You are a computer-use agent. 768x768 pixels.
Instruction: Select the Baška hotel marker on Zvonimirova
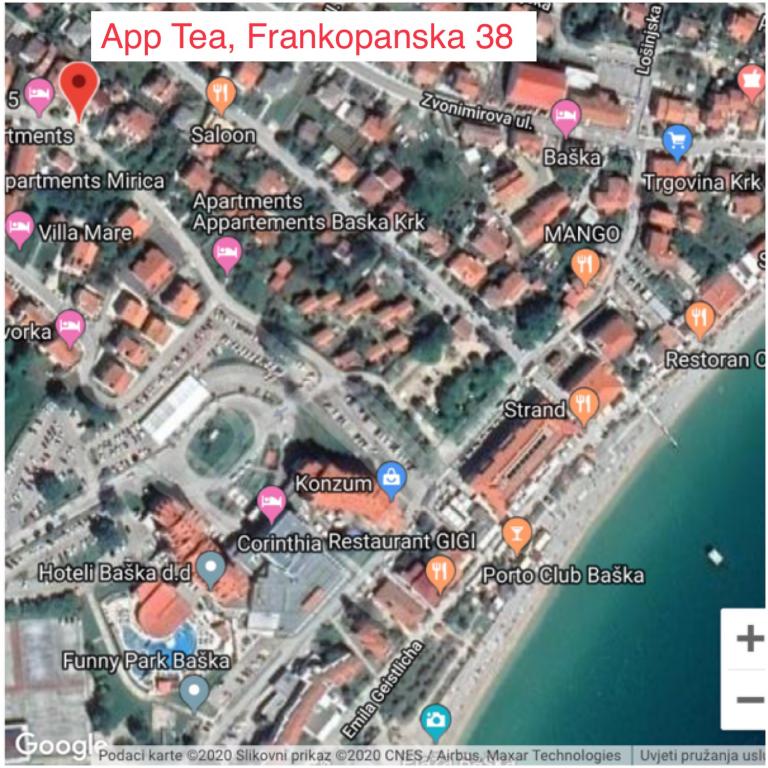566,118
